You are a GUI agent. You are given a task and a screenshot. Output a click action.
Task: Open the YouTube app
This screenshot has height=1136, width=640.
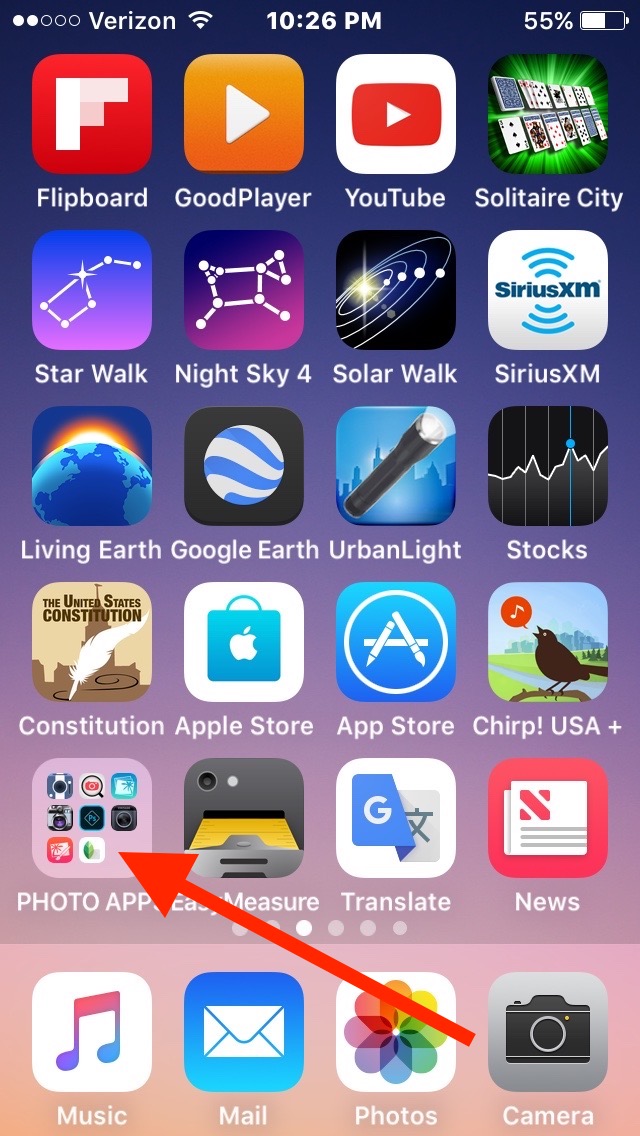pyautogui.click(x=396, y=114)
